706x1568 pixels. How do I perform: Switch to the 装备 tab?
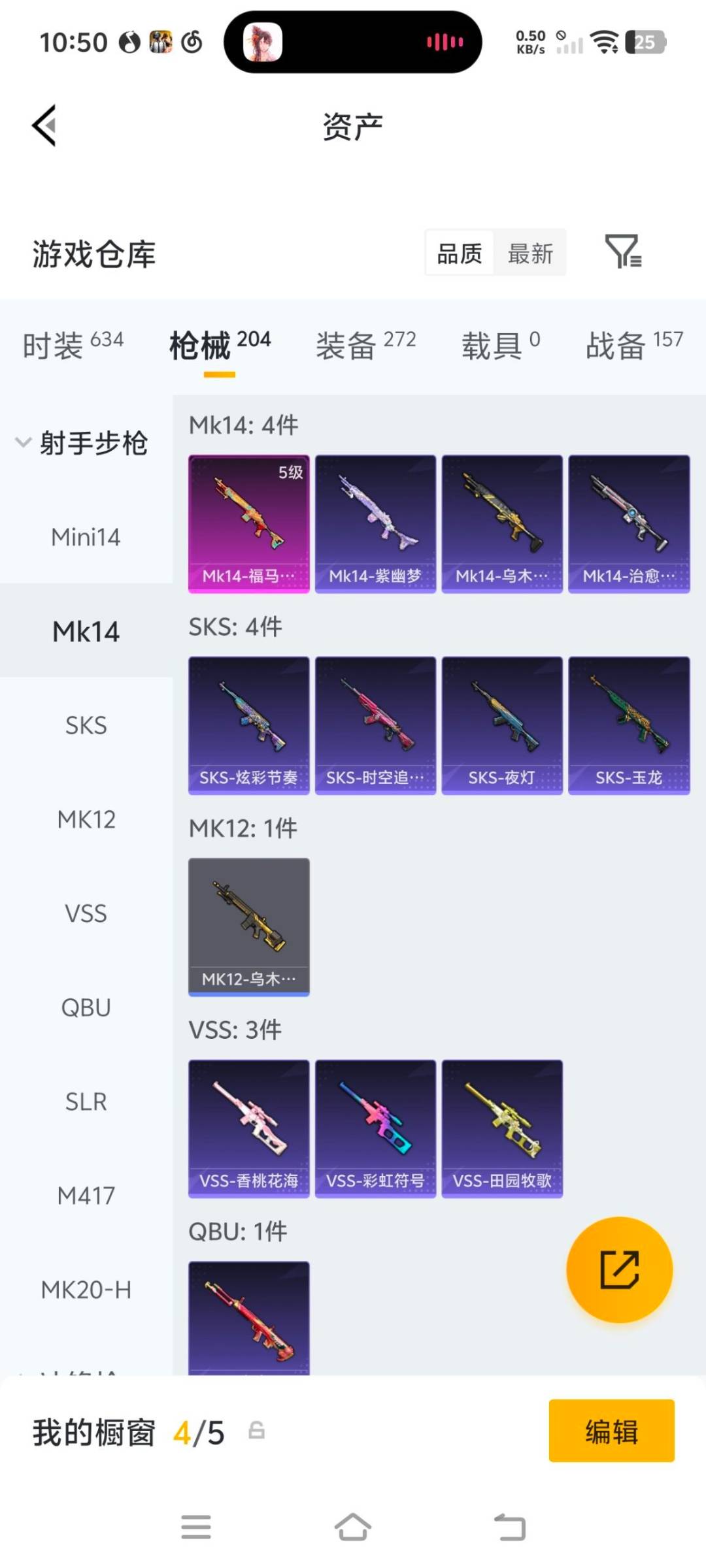(x=365, y=345)
